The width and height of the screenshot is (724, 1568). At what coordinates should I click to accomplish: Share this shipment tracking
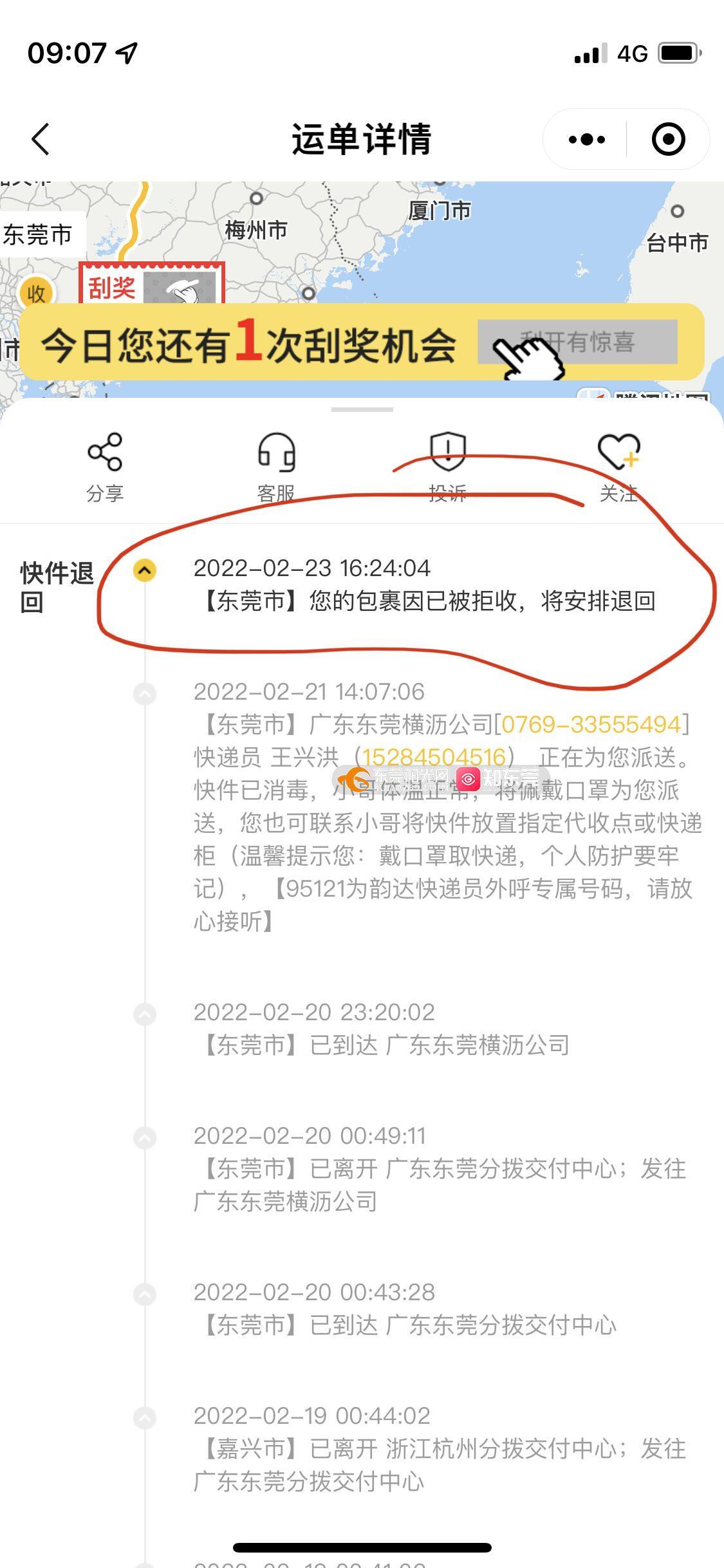tap(105, 467)
